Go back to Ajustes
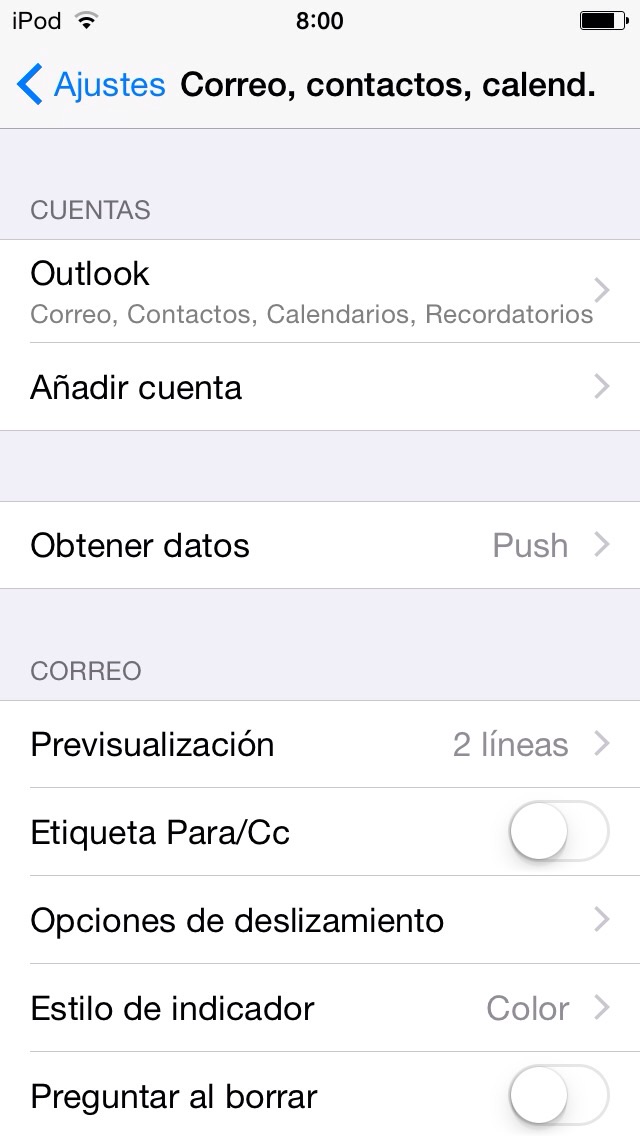This screenshot has width=640, height=1136. [91, 85]
